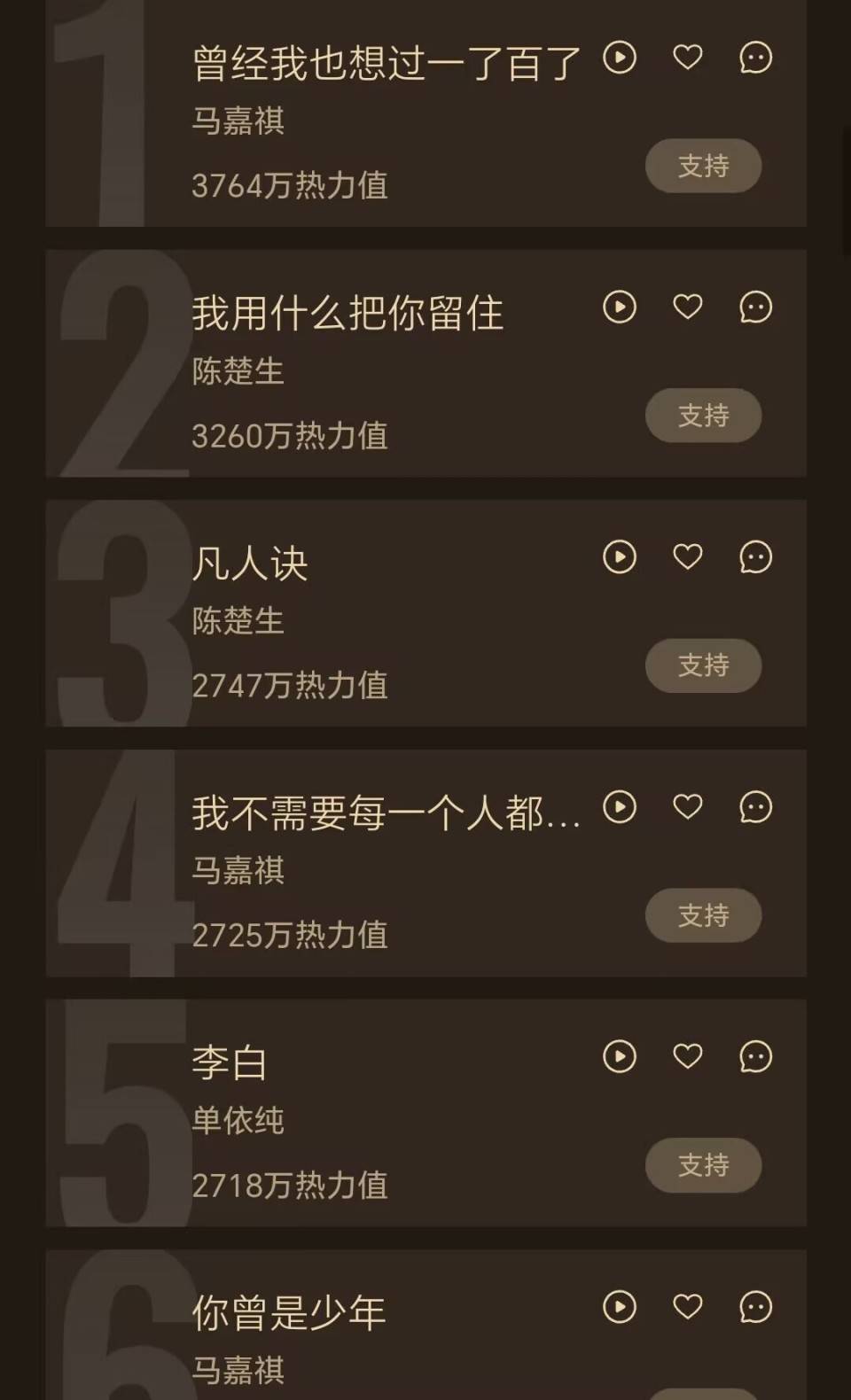Like the song 你曾是少年
The image size is (851, 1400).
pos(688,1307)
